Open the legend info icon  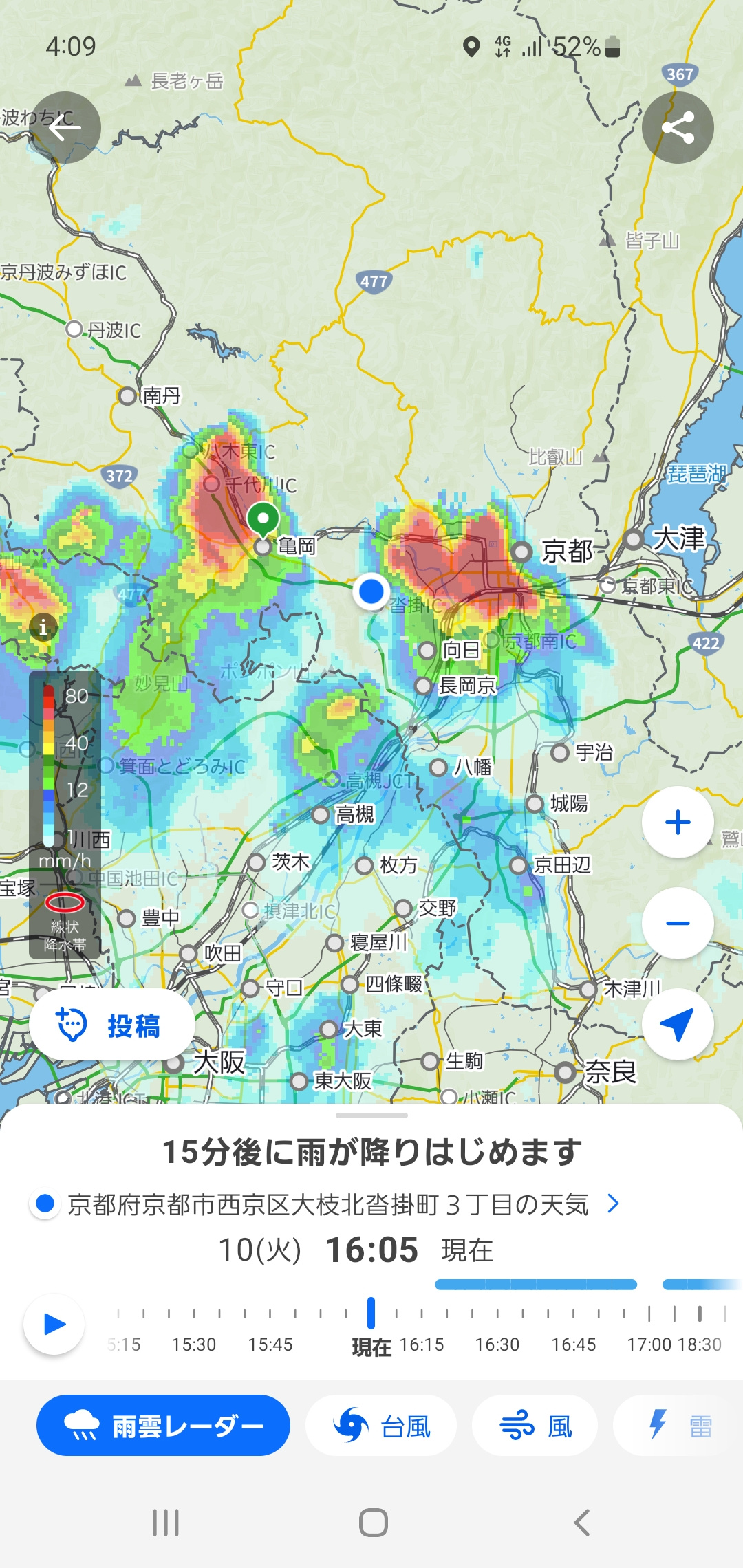click(x=43, y=627)
